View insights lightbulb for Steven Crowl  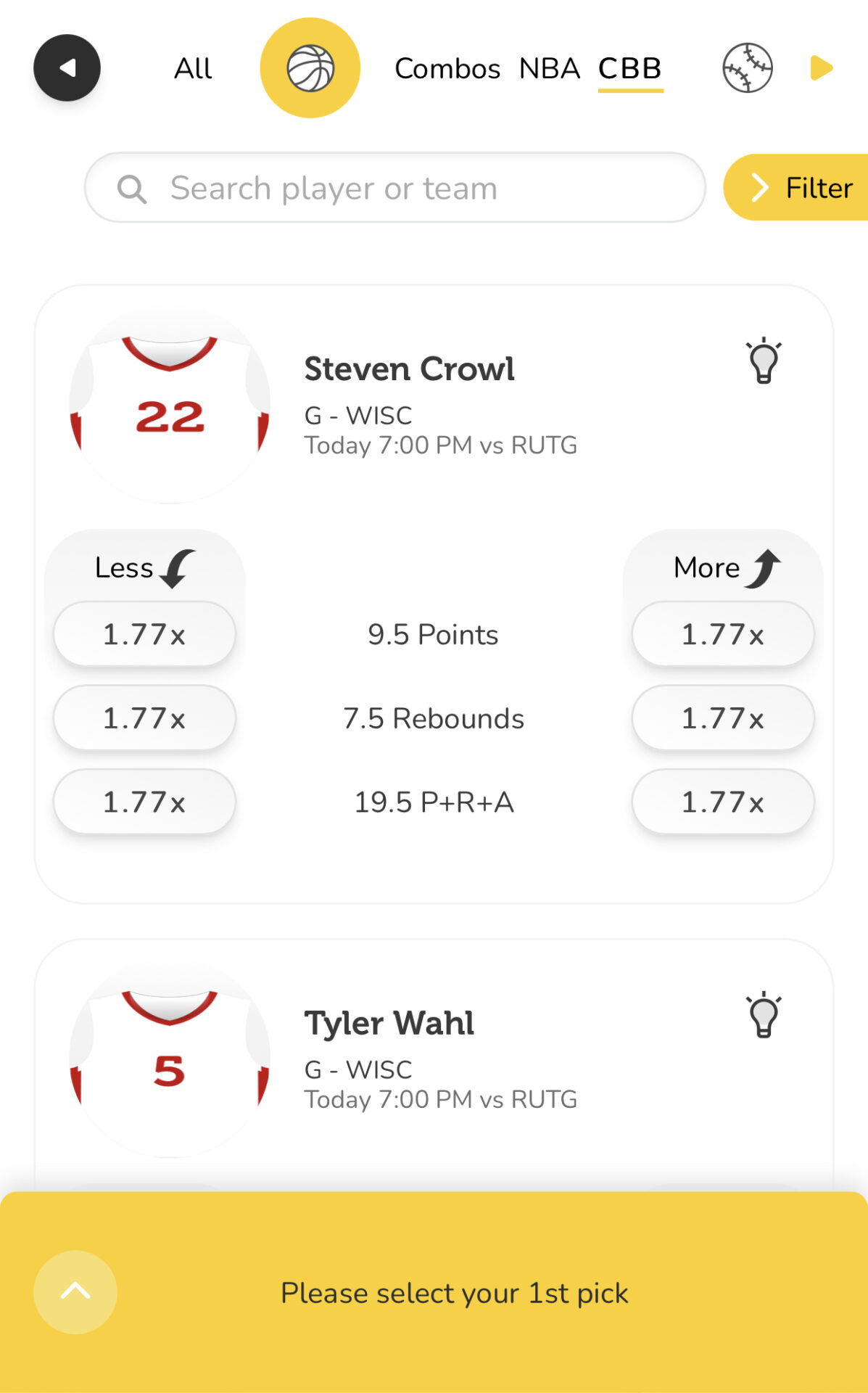click(x=764, y=361)
